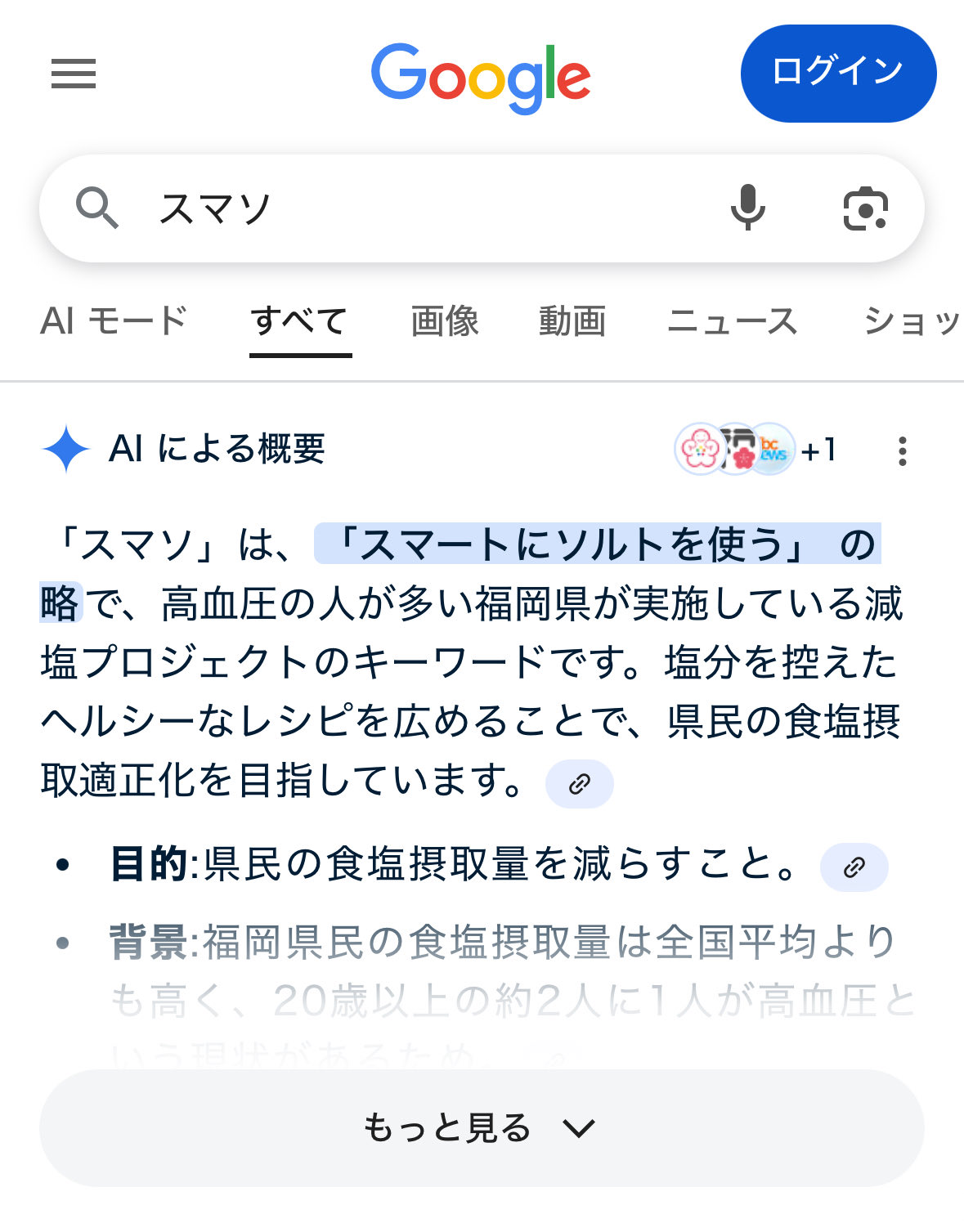This screenshot has width=964, height=1232.
Task: Open the source link beside 目的 bullet
Action: click(854, 867)
